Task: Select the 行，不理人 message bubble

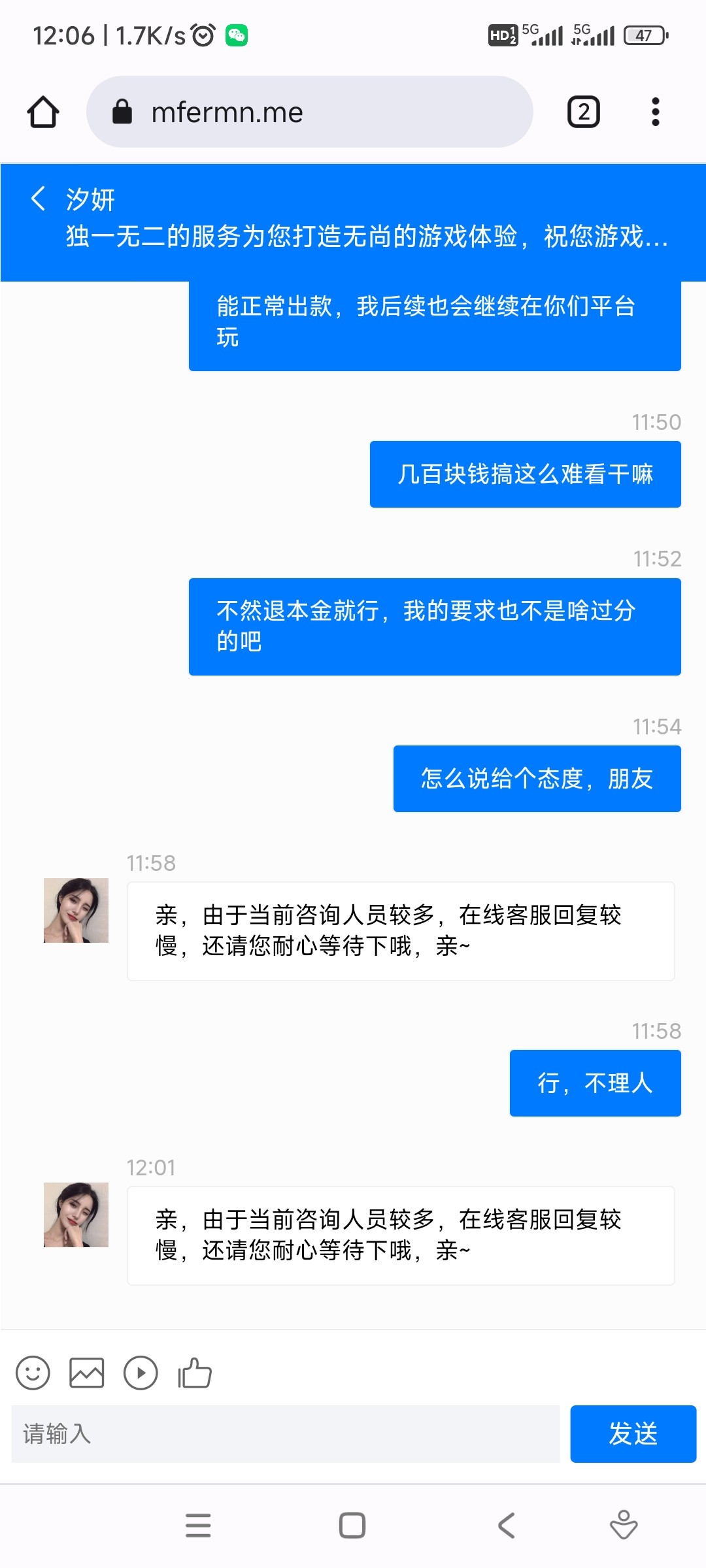Action: (x=594, y=1083)
